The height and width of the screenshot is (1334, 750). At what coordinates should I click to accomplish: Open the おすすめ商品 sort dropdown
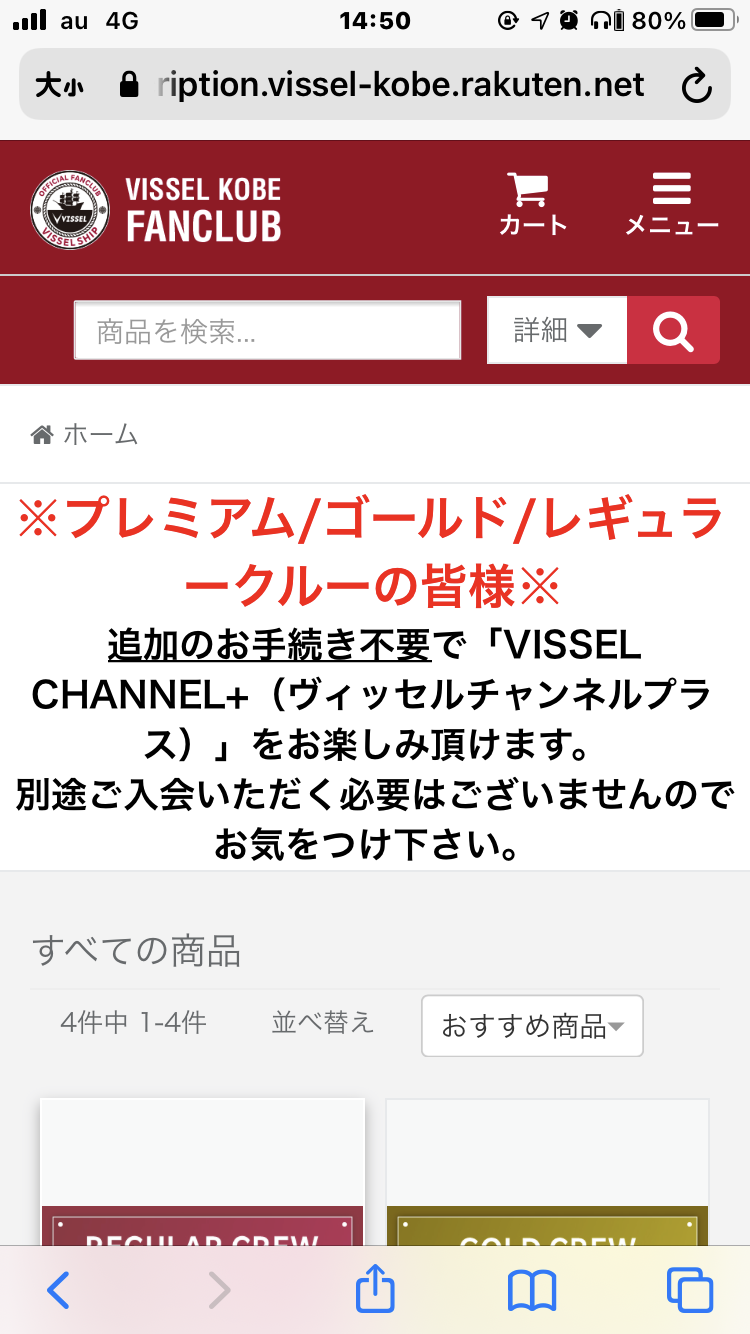pos(532,1026)
